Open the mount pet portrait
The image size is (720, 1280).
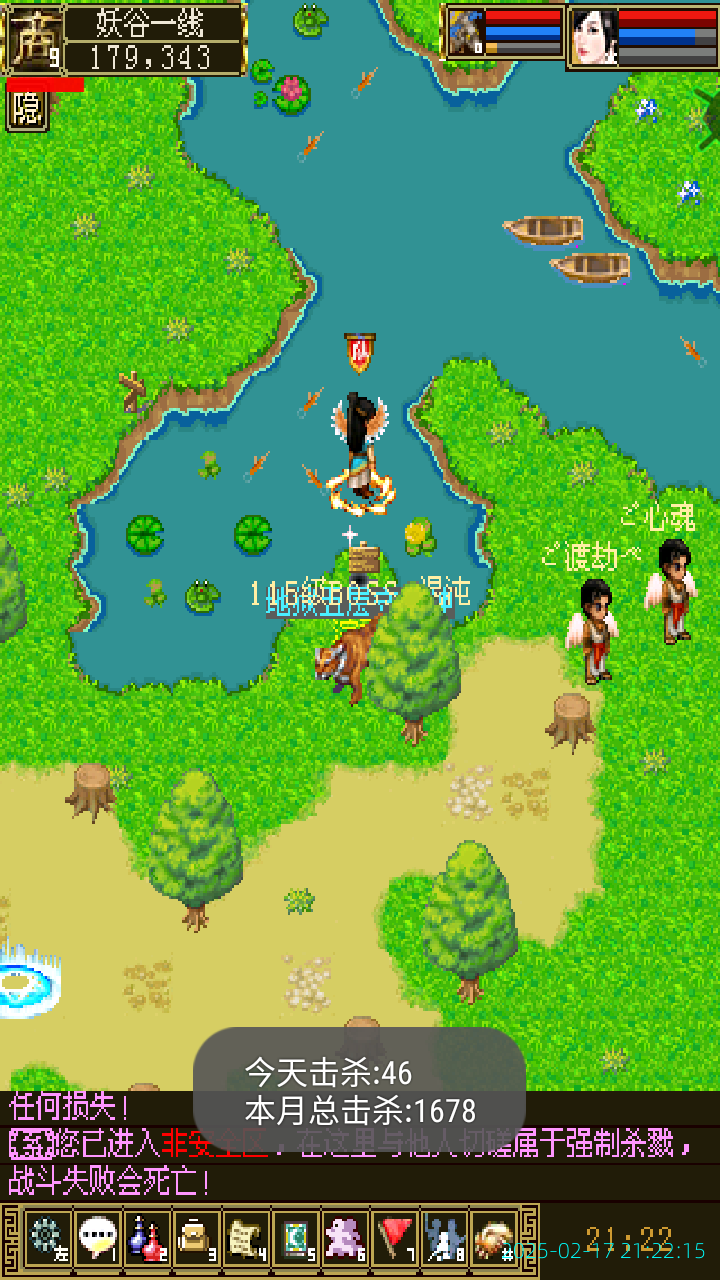coord(466,33)
